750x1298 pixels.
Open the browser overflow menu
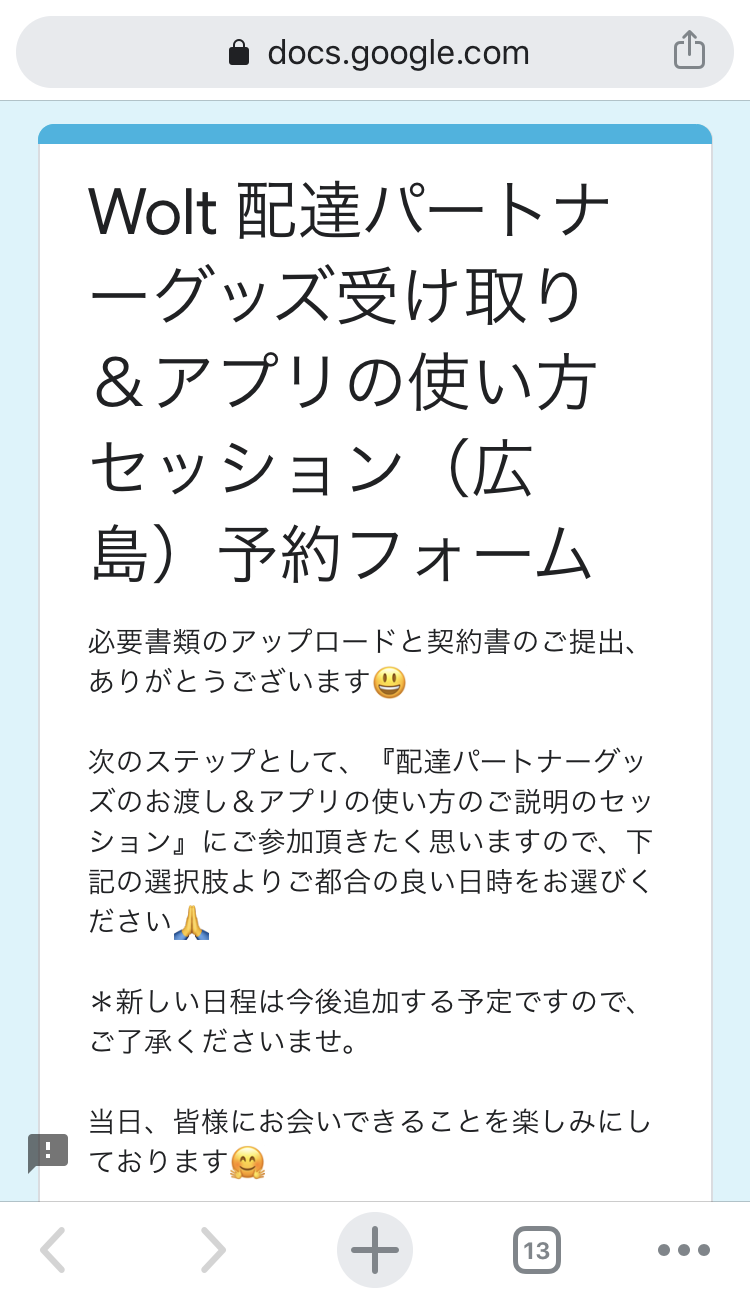[684, 1249]
